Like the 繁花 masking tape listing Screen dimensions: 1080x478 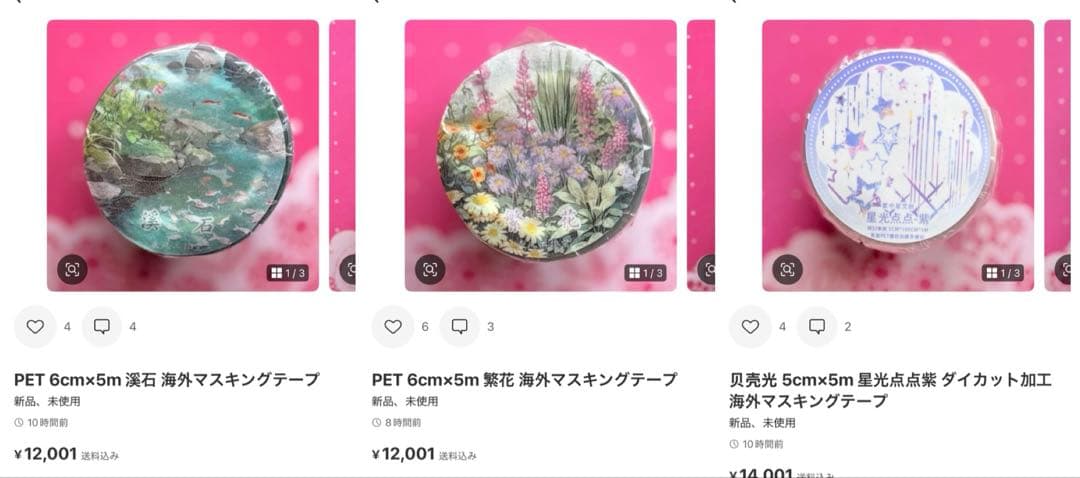click(x=392, y=327)
